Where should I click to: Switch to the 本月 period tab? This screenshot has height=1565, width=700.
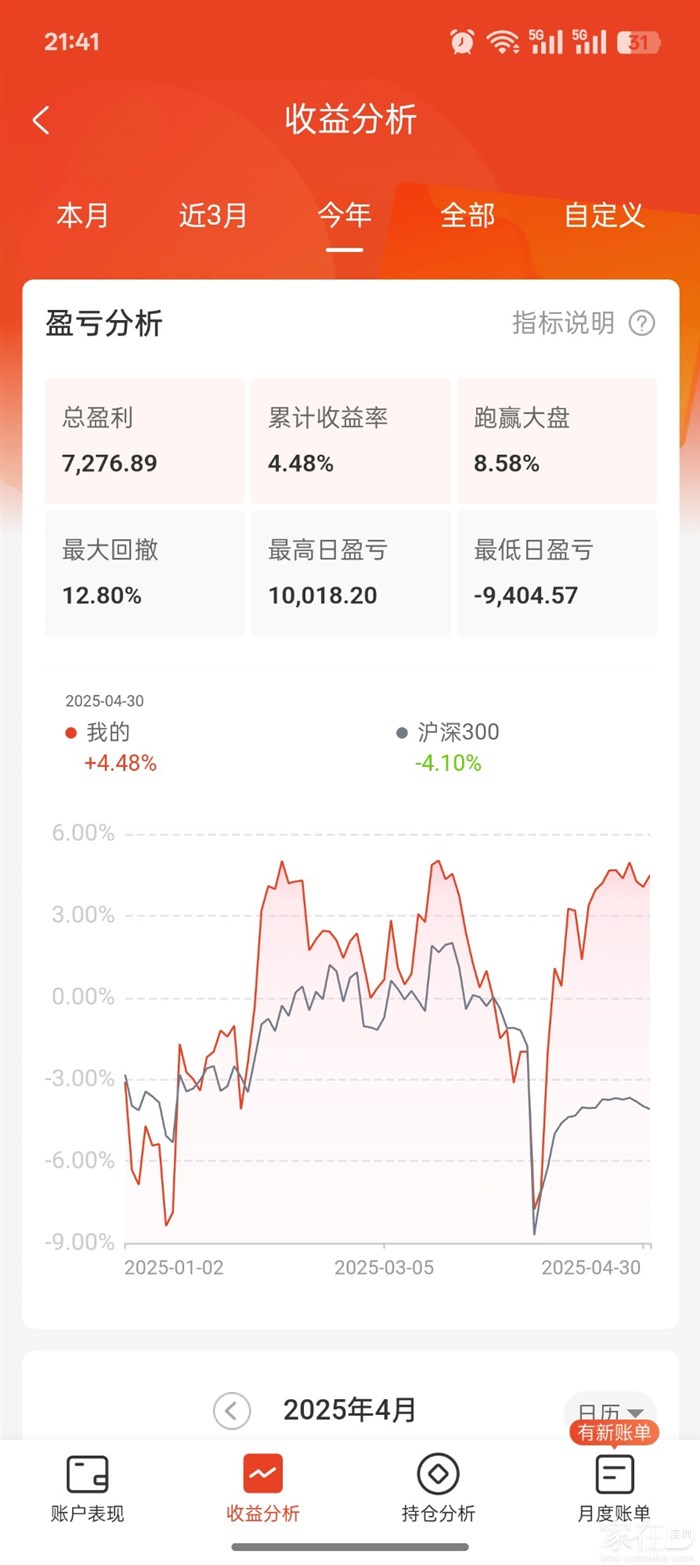pos(82,215)
